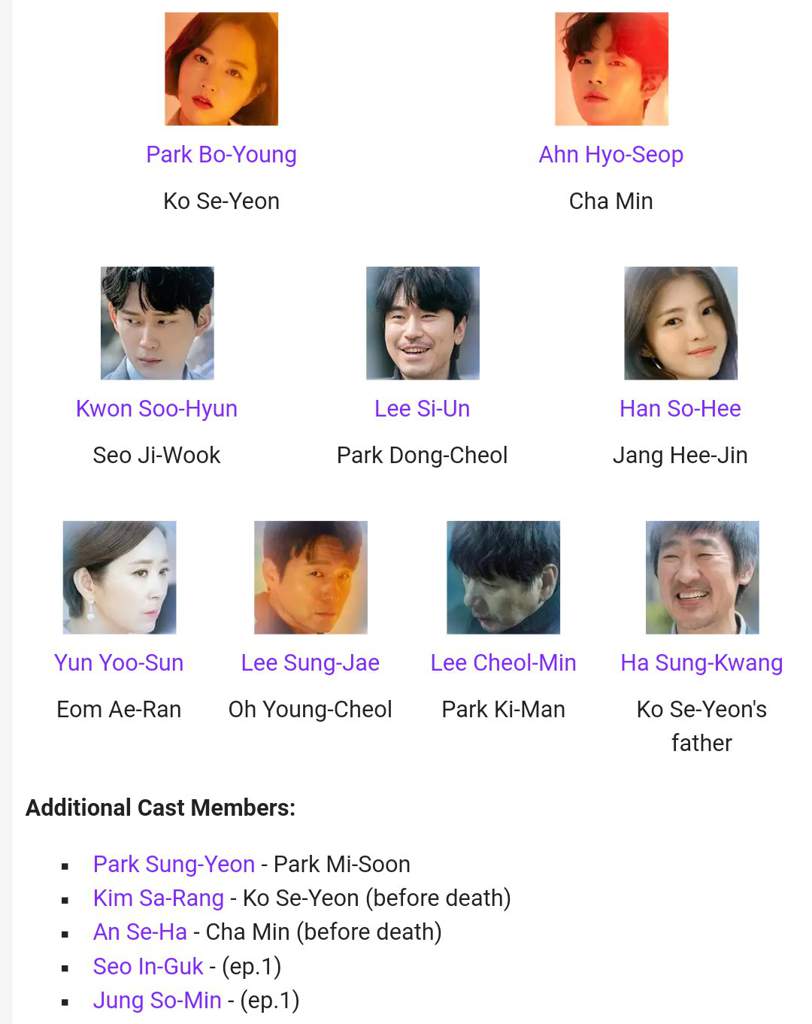Image resolution: width=812 pixels, height=1024 pixels.
Task: Open the Seo In-Guk link
Action: tap(148, 967)
